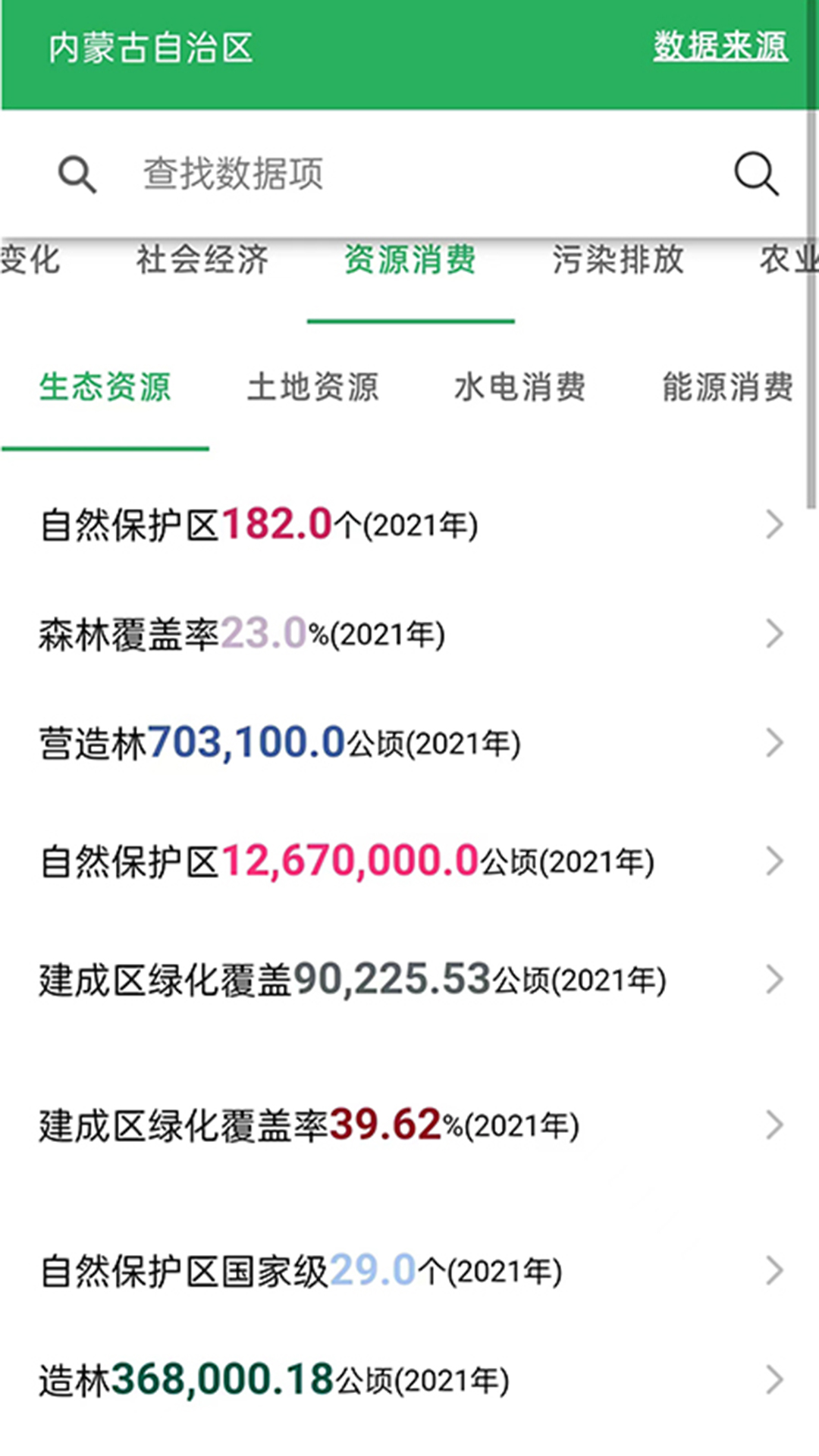This screenshot has height=1456, width=819.
Task: Open the 建成区绿化覆盖率 39.62% row
Action: 409,1125
